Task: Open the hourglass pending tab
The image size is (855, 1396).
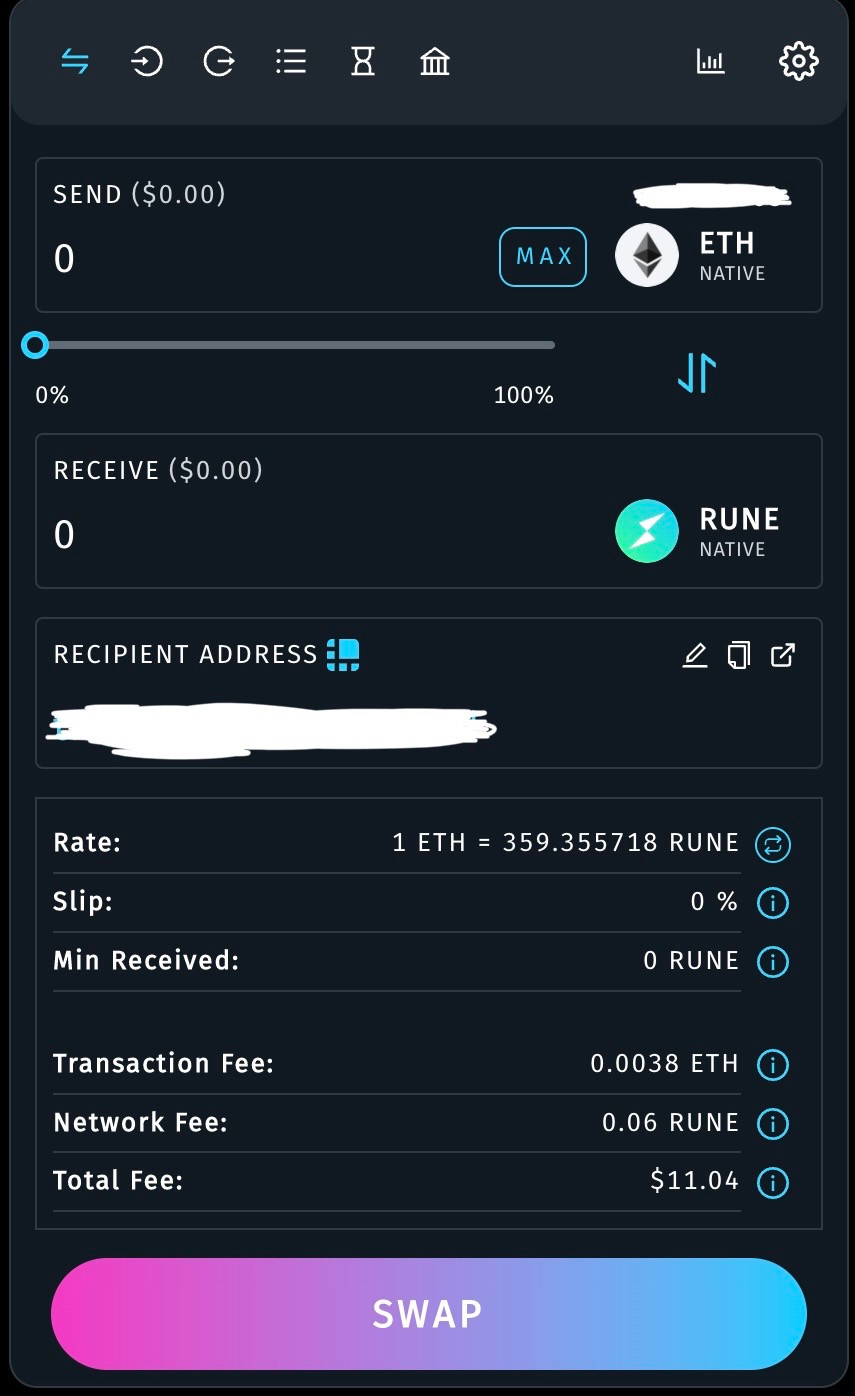Action: 363,62
